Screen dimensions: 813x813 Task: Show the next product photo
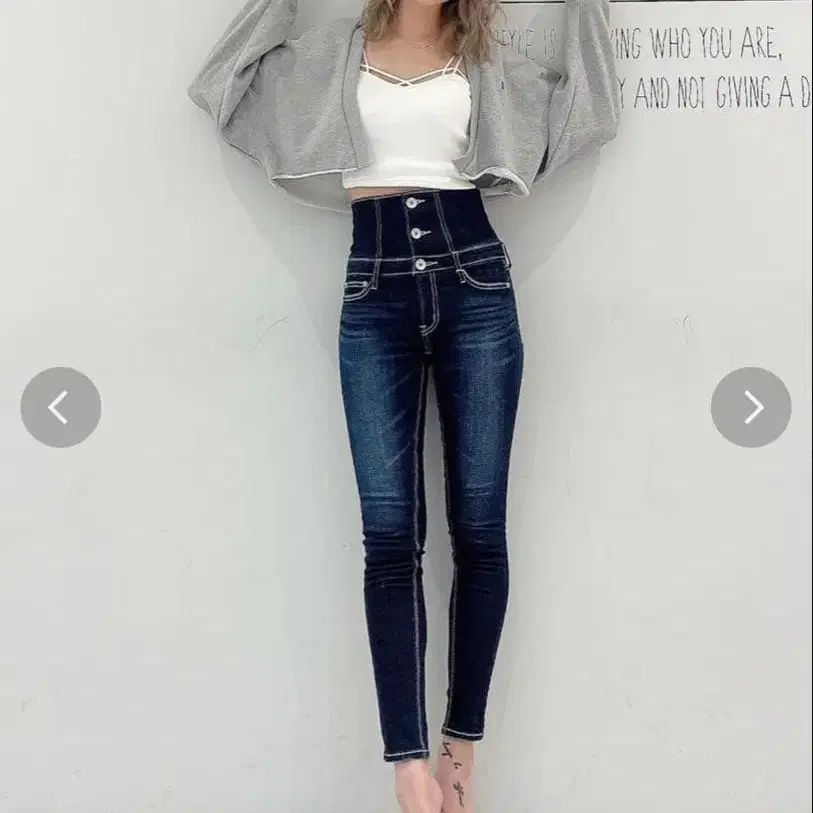tap(751, 407)
